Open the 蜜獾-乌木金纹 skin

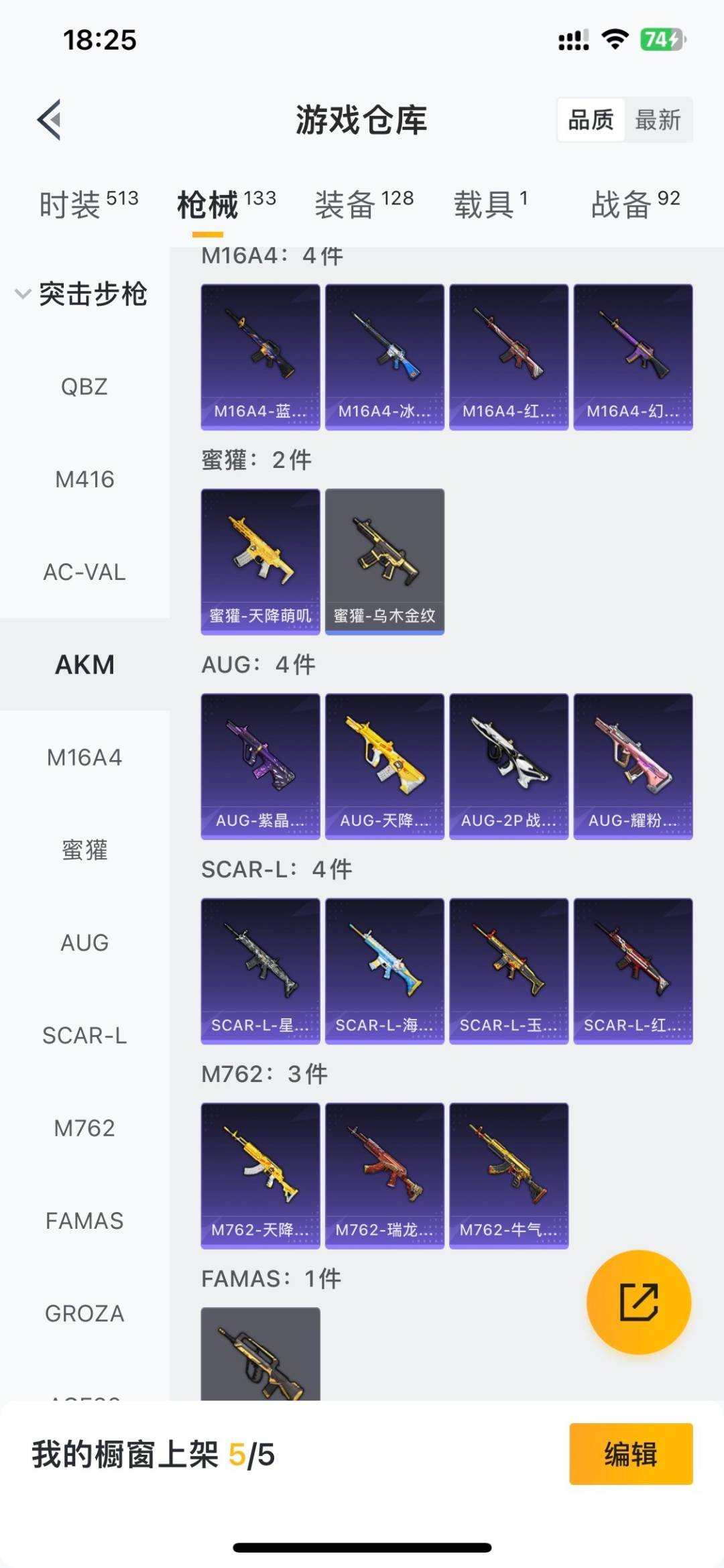click(x=385, y=560)
